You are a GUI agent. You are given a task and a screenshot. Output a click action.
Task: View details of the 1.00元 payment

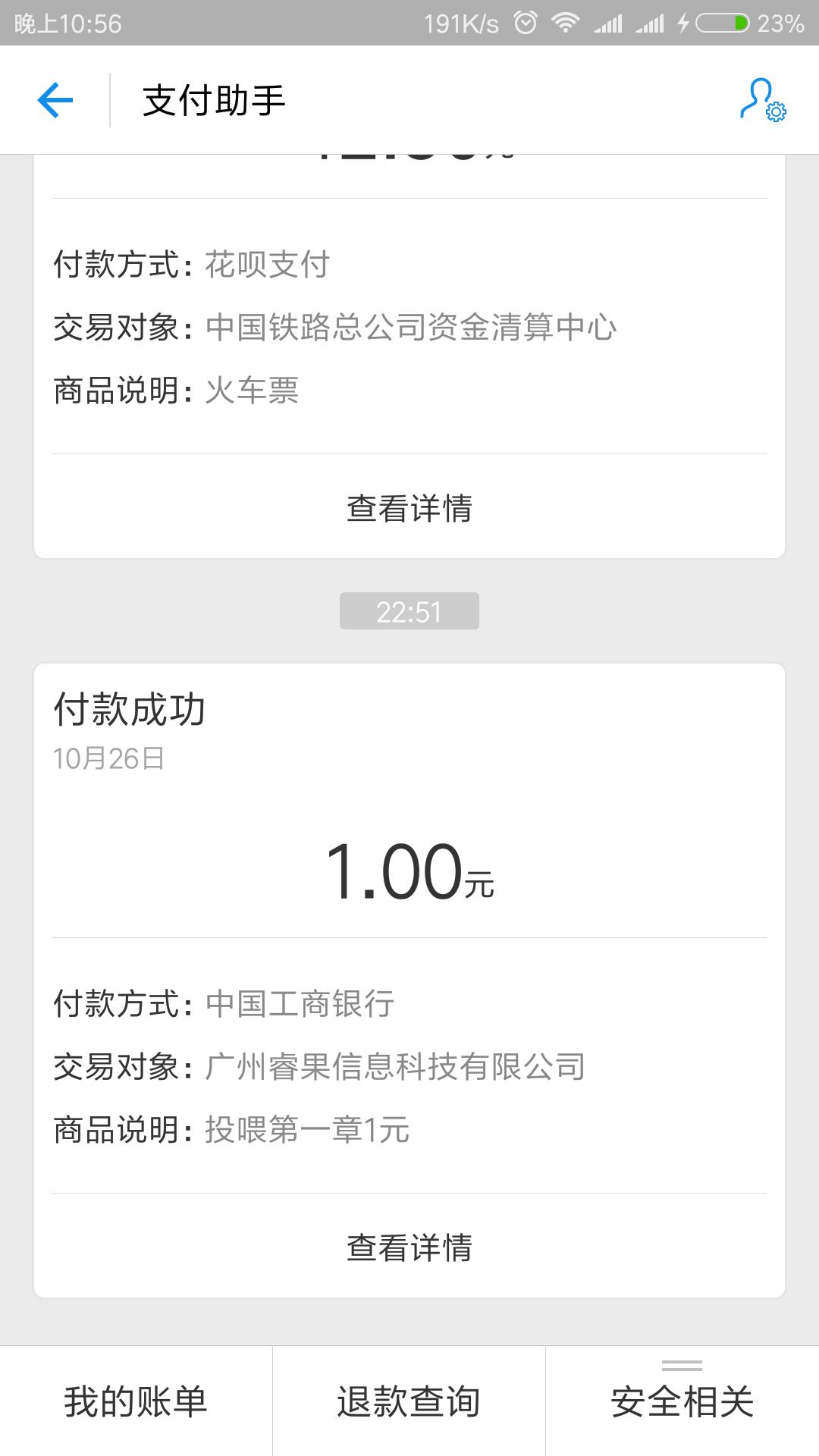coord(409,1247)
